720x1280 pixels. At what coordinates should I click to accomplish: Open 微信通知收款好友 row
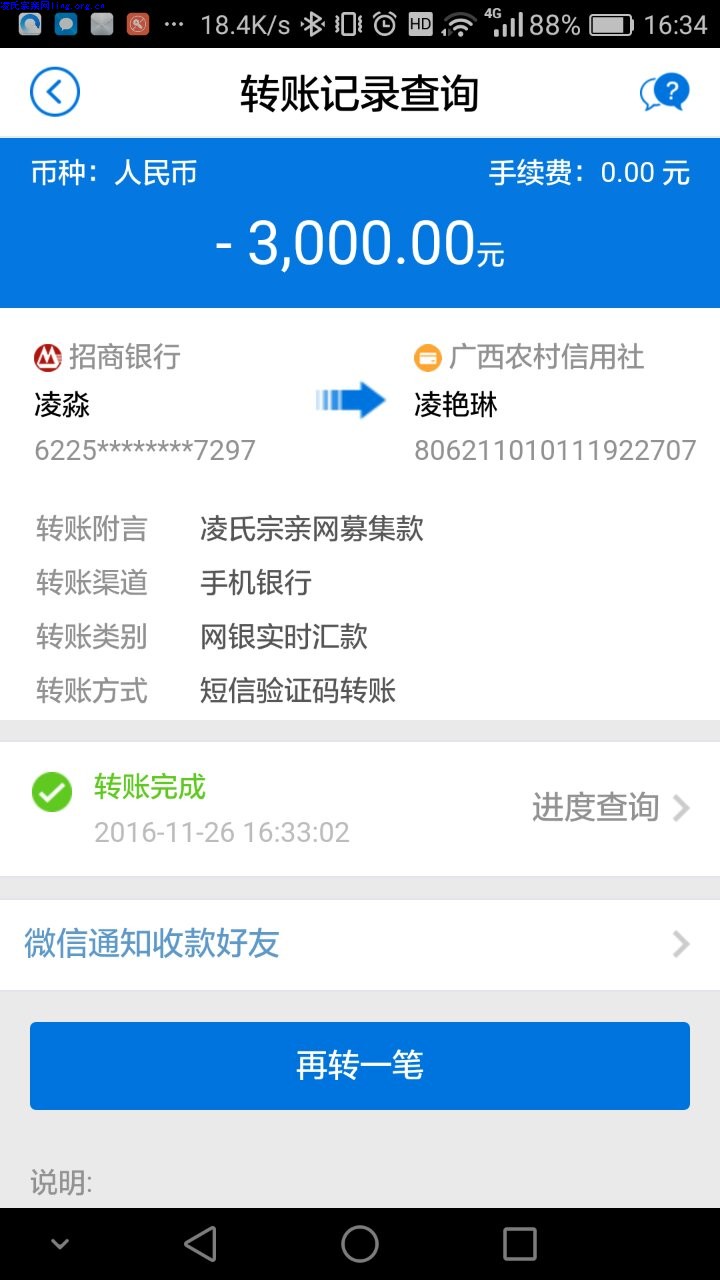click(x=360, y=944)
